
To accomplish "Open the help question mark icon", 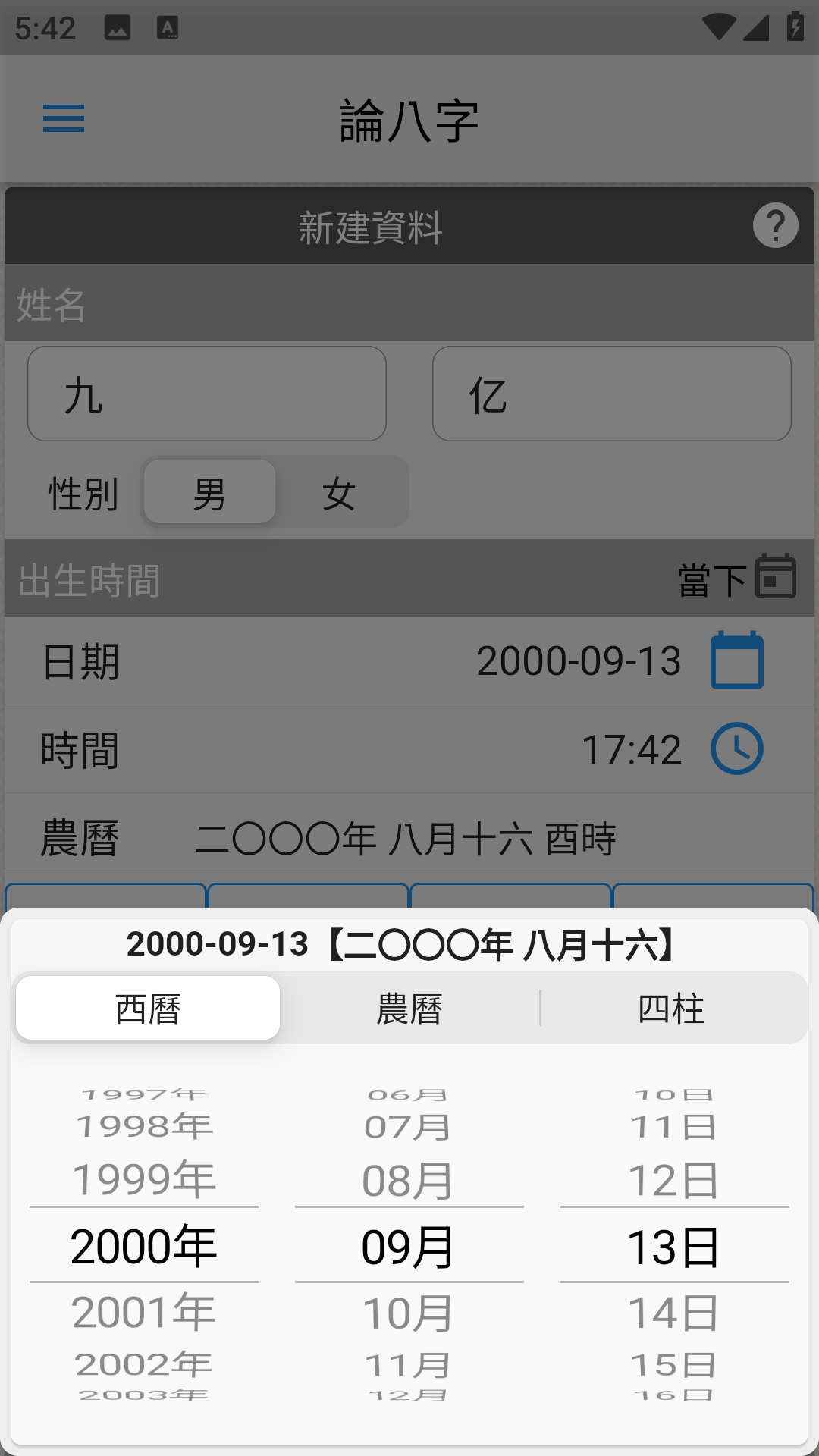I will point(775,225).
